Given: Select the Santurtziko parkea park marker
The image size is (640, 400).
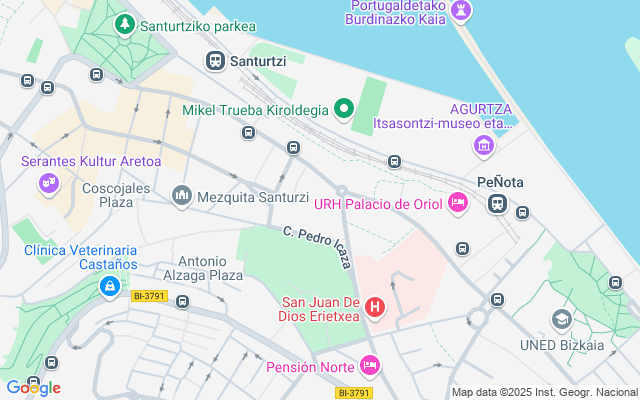Looking at the screenshot, I should pyautogui.click(x=125, y=24).
